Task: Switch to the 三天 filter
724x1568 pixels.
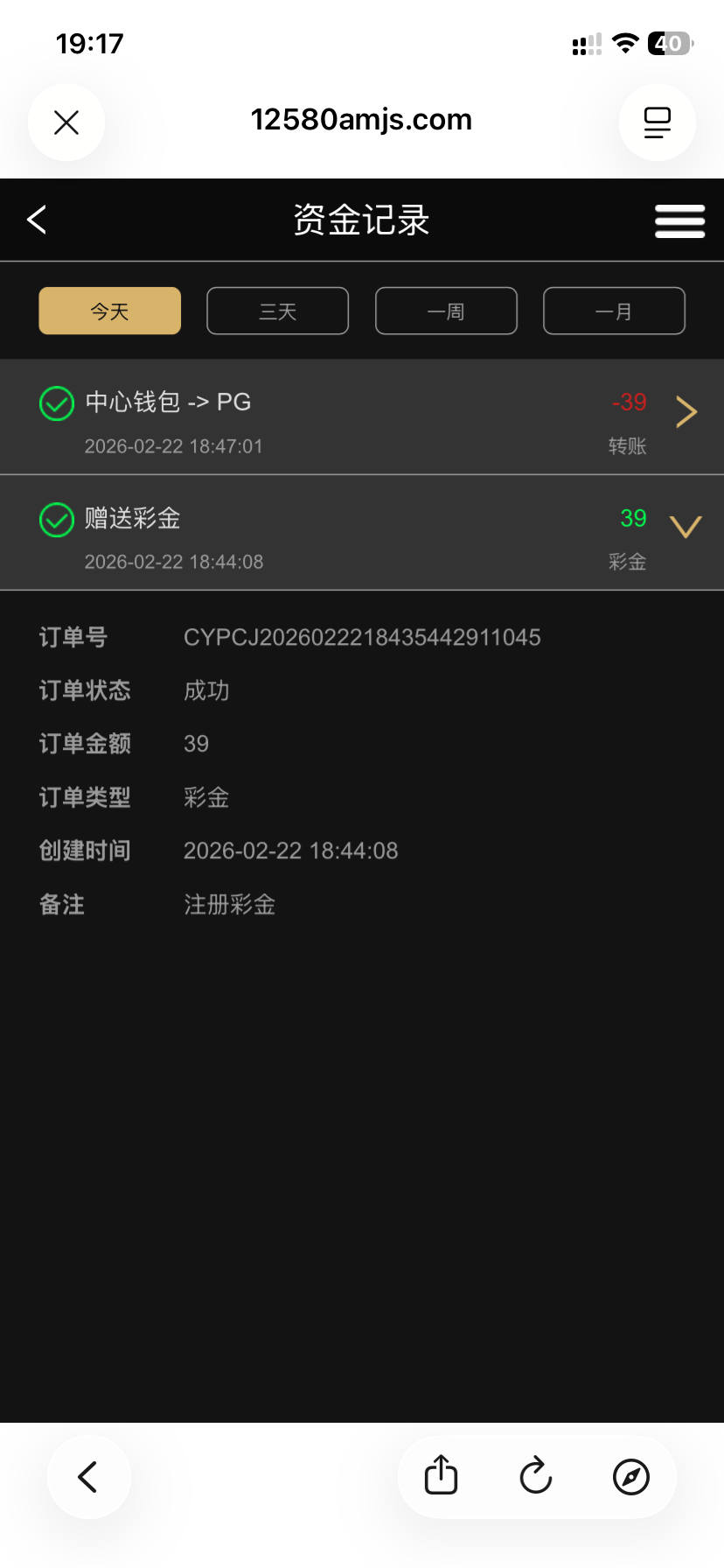Action: (278, 311)
